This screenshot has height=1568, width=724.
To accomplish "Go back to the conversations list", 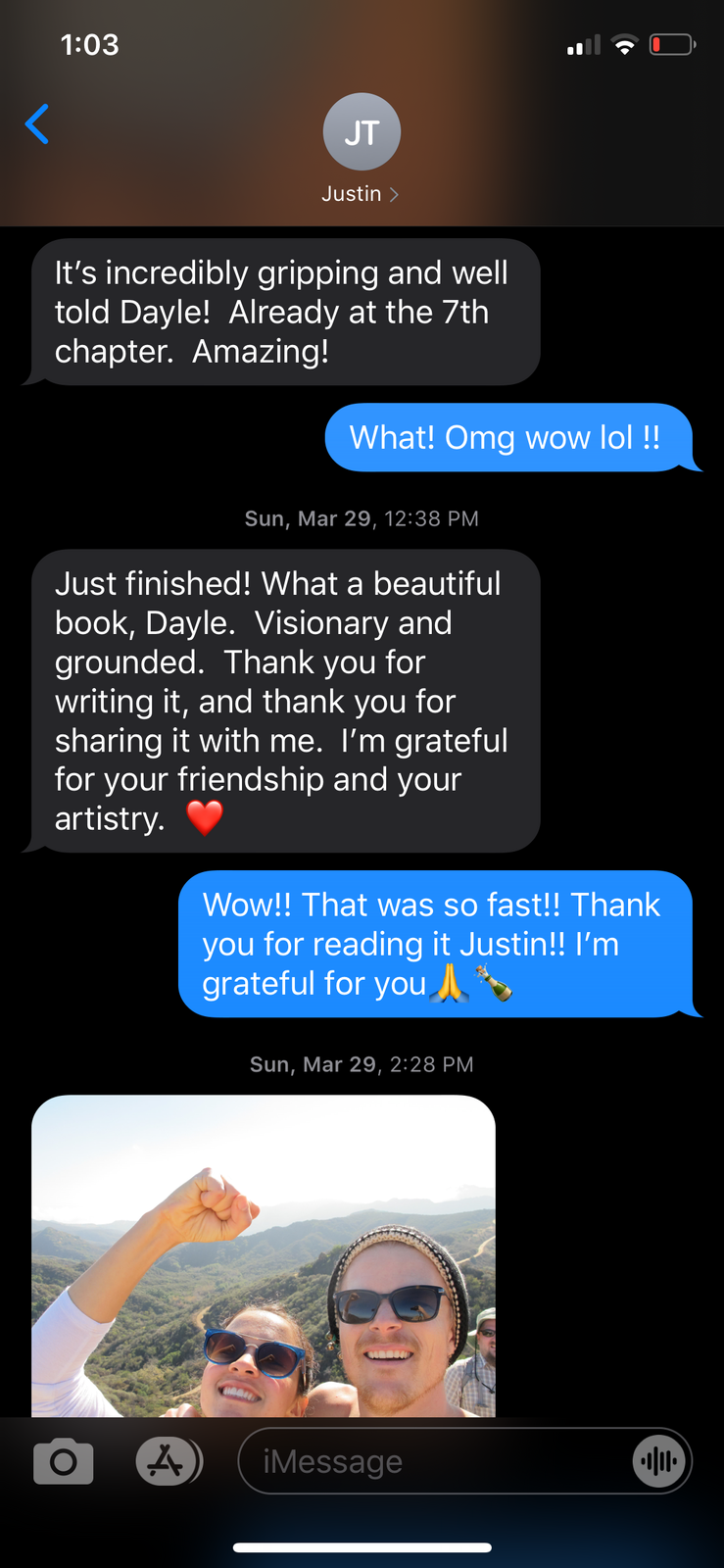I will (x=37, y=124).
